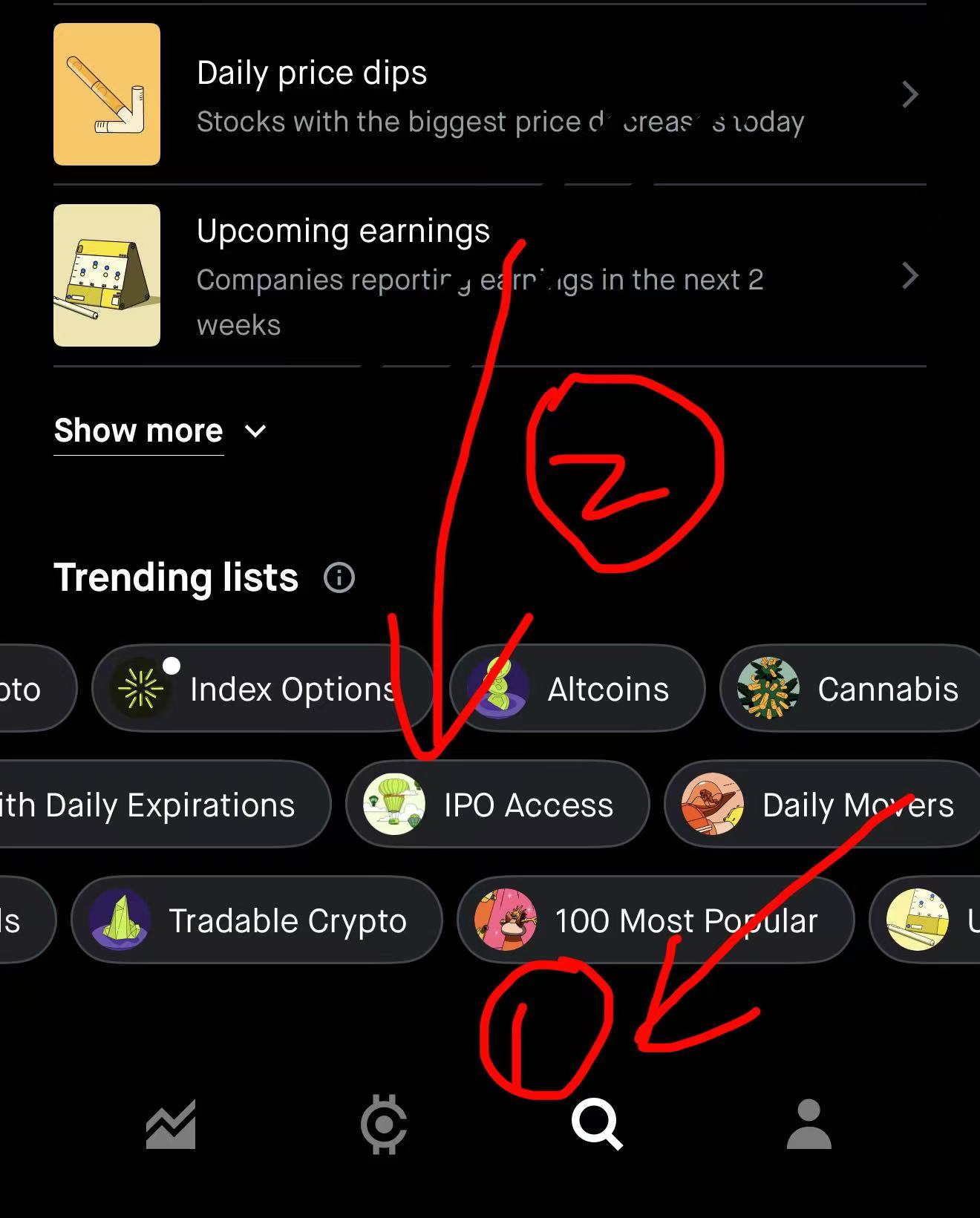The image size is (980, 1218).
Task: Open the Trending lists info icon
Action: (x=338, y=577)
